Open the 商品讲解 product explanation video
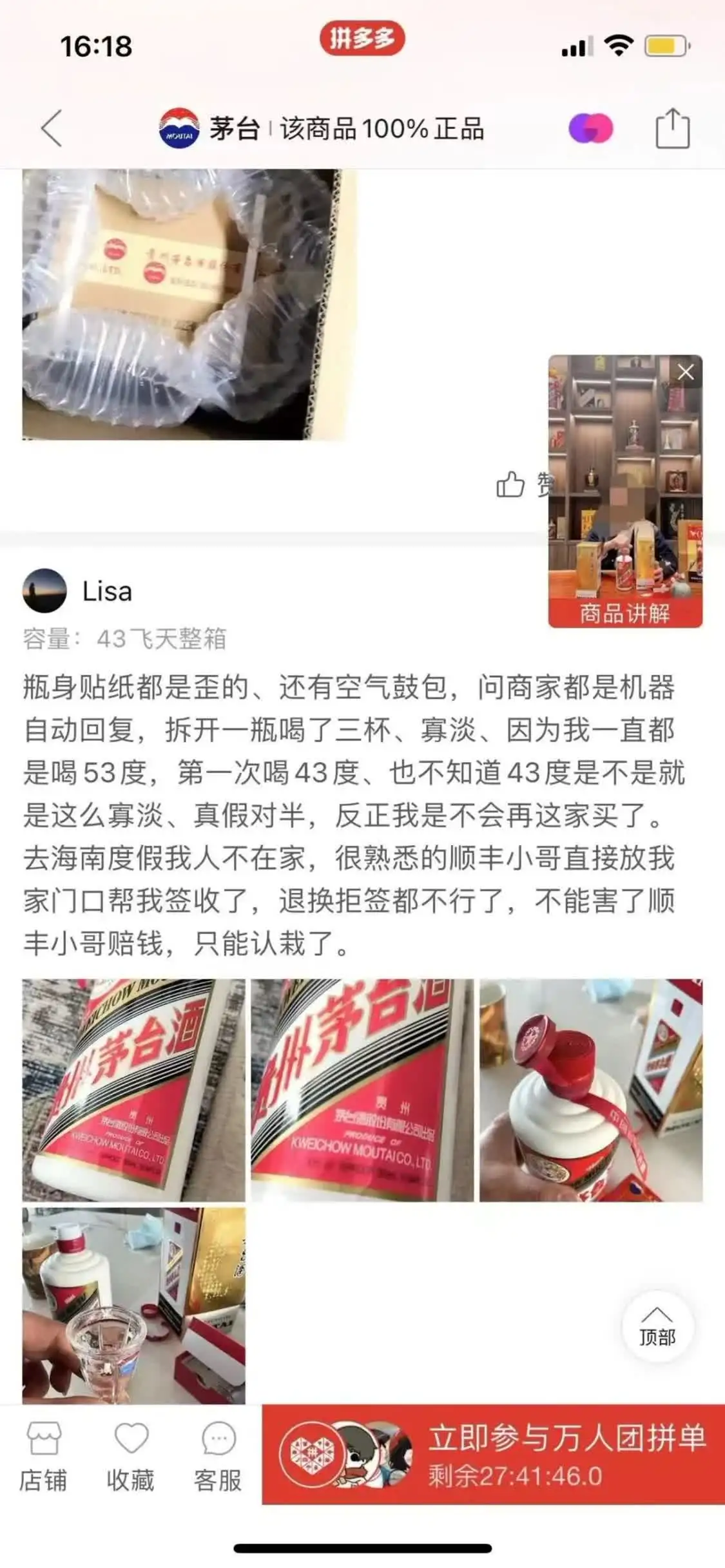725x1568 pixels. 625,490
